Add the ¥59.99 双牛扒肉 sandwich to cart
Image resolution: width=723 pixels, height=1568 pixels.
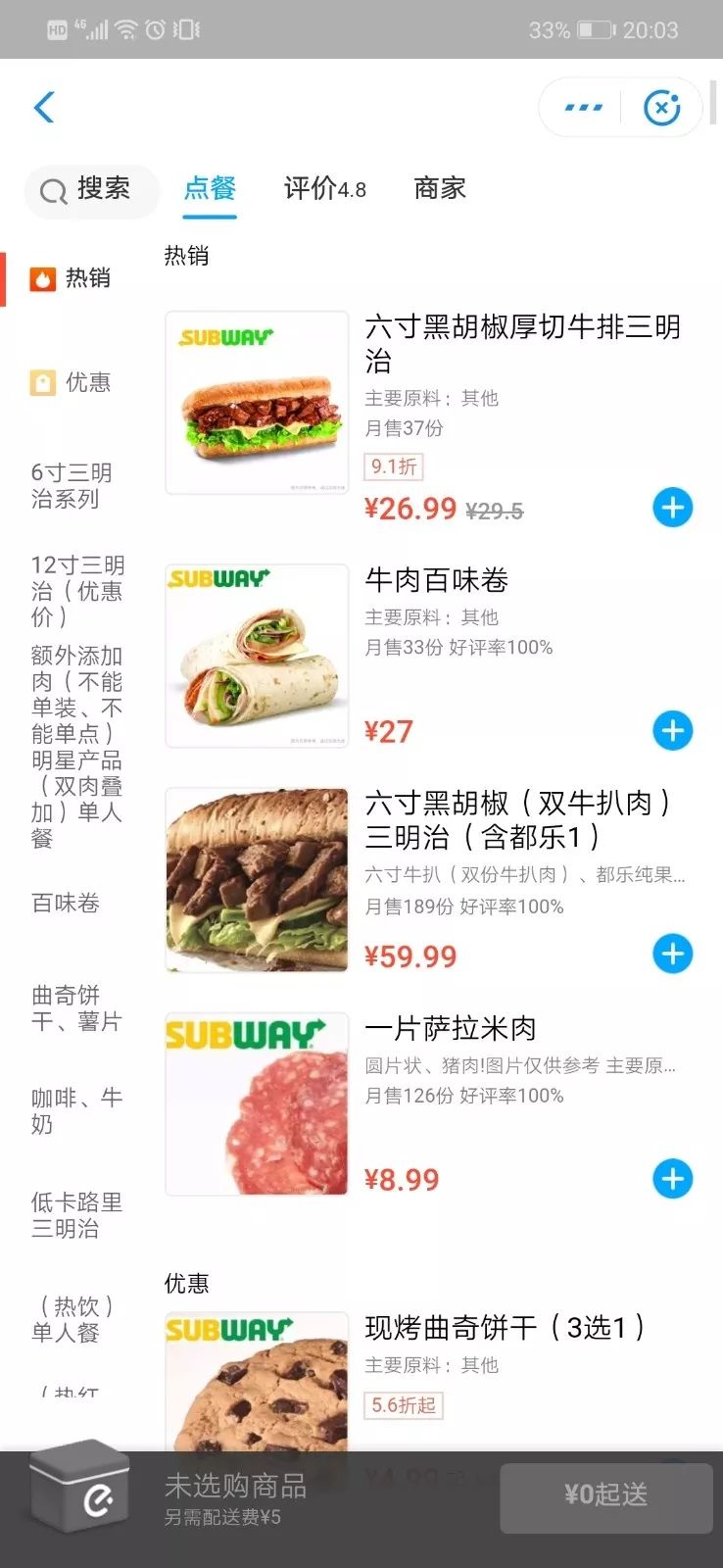tap(672, 954)
